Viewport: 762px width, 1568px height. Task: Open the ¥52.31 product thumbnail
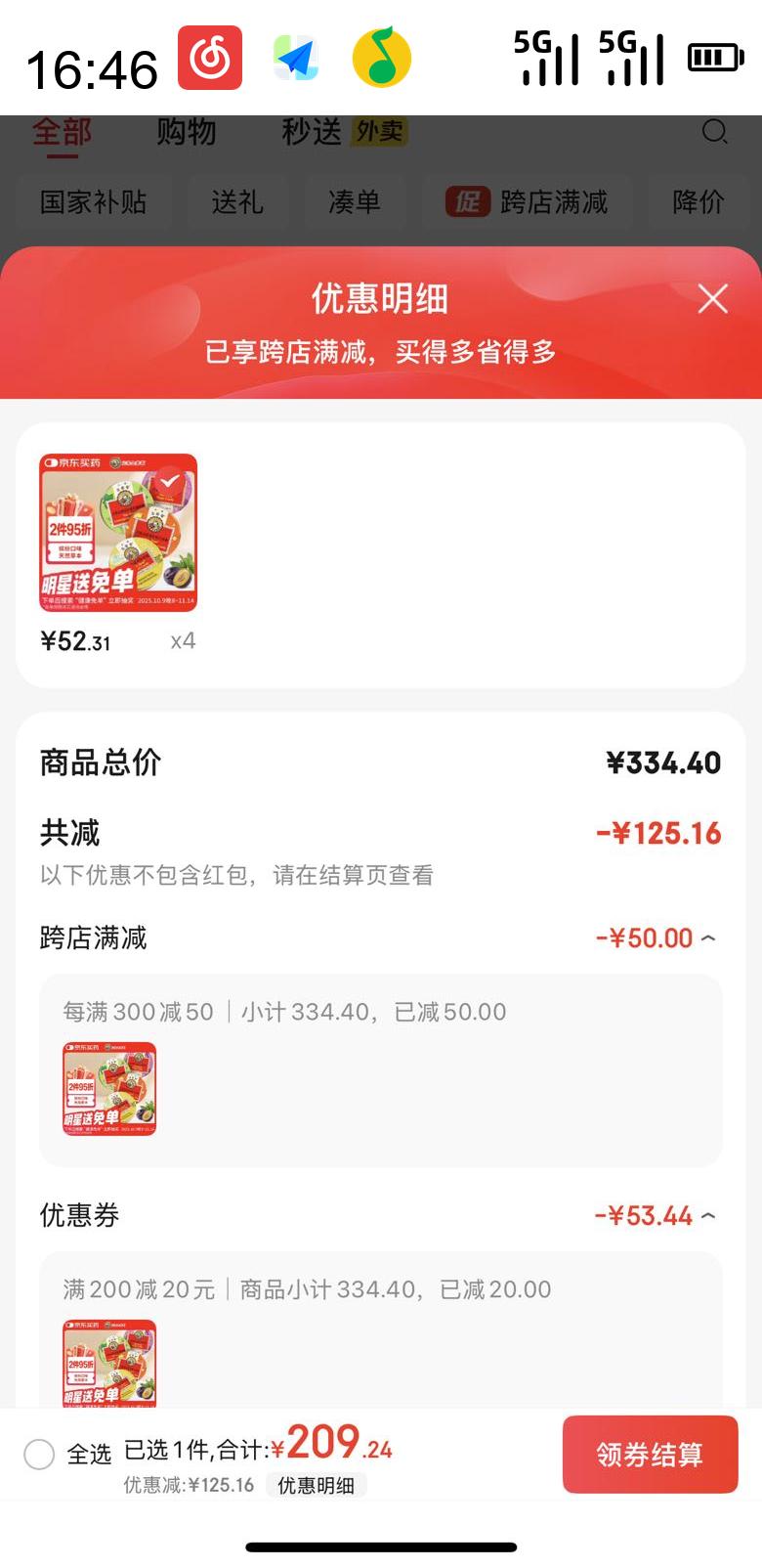pos(118,533)
